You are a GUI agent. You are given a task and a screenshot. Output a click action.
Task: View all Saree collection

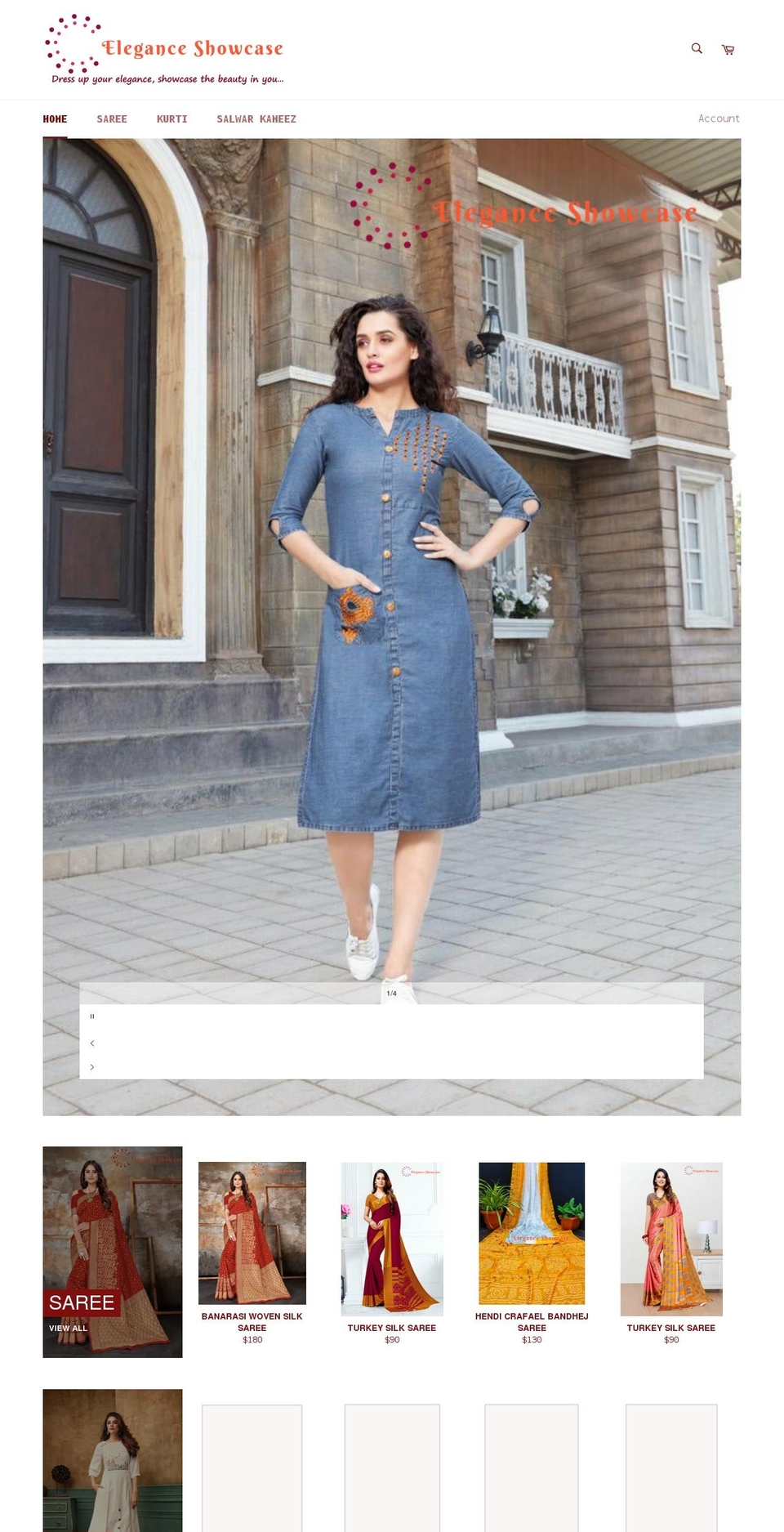tap(68, 1328)
